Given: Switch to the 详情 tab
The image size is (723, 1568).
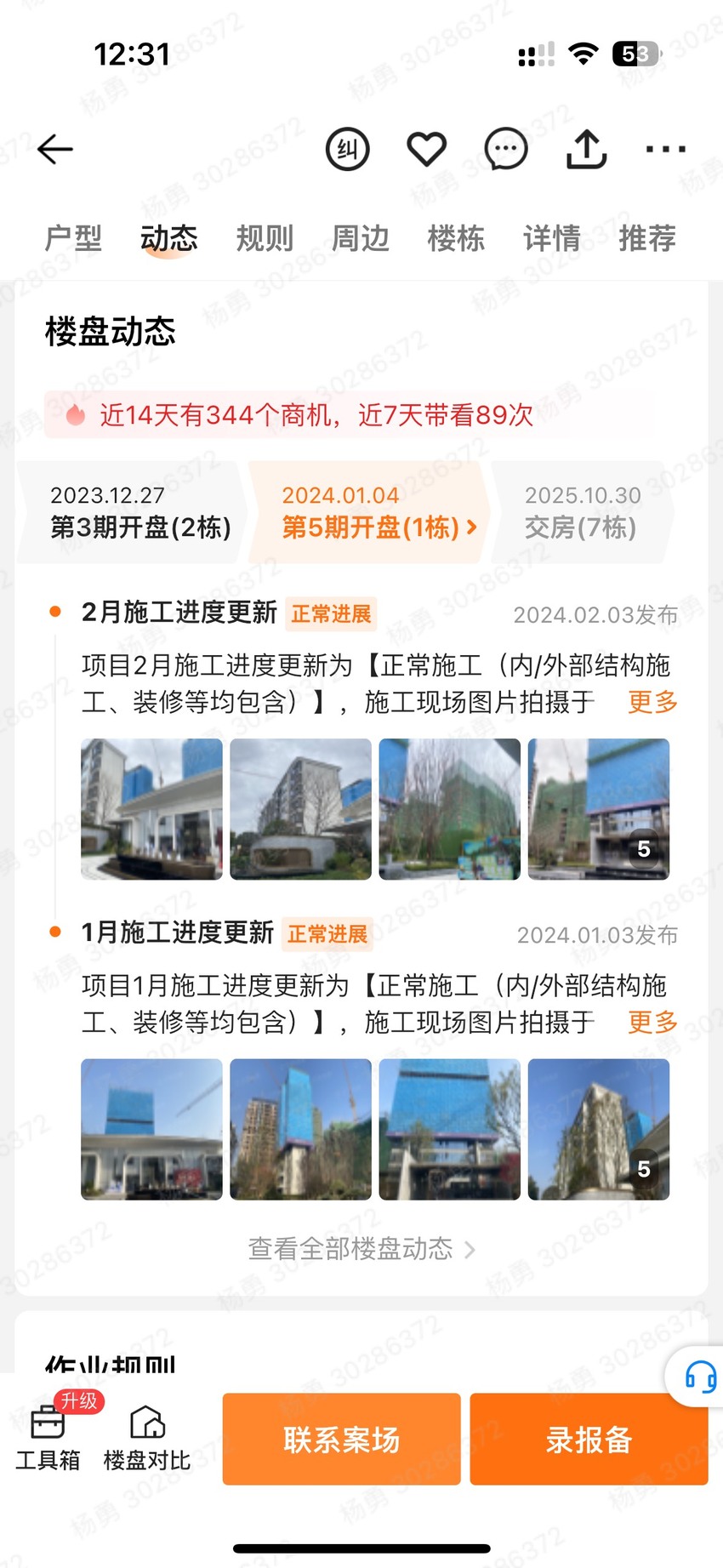Looking at the screenshot, I should click(x=552, y=238).
